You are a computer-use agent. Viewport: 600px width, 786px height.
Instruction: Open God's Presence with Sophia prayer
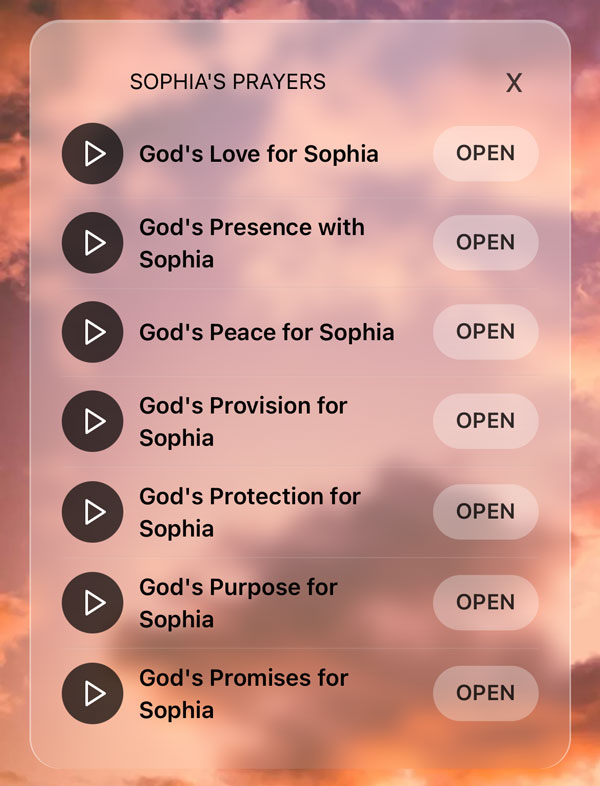click(485, 243)
